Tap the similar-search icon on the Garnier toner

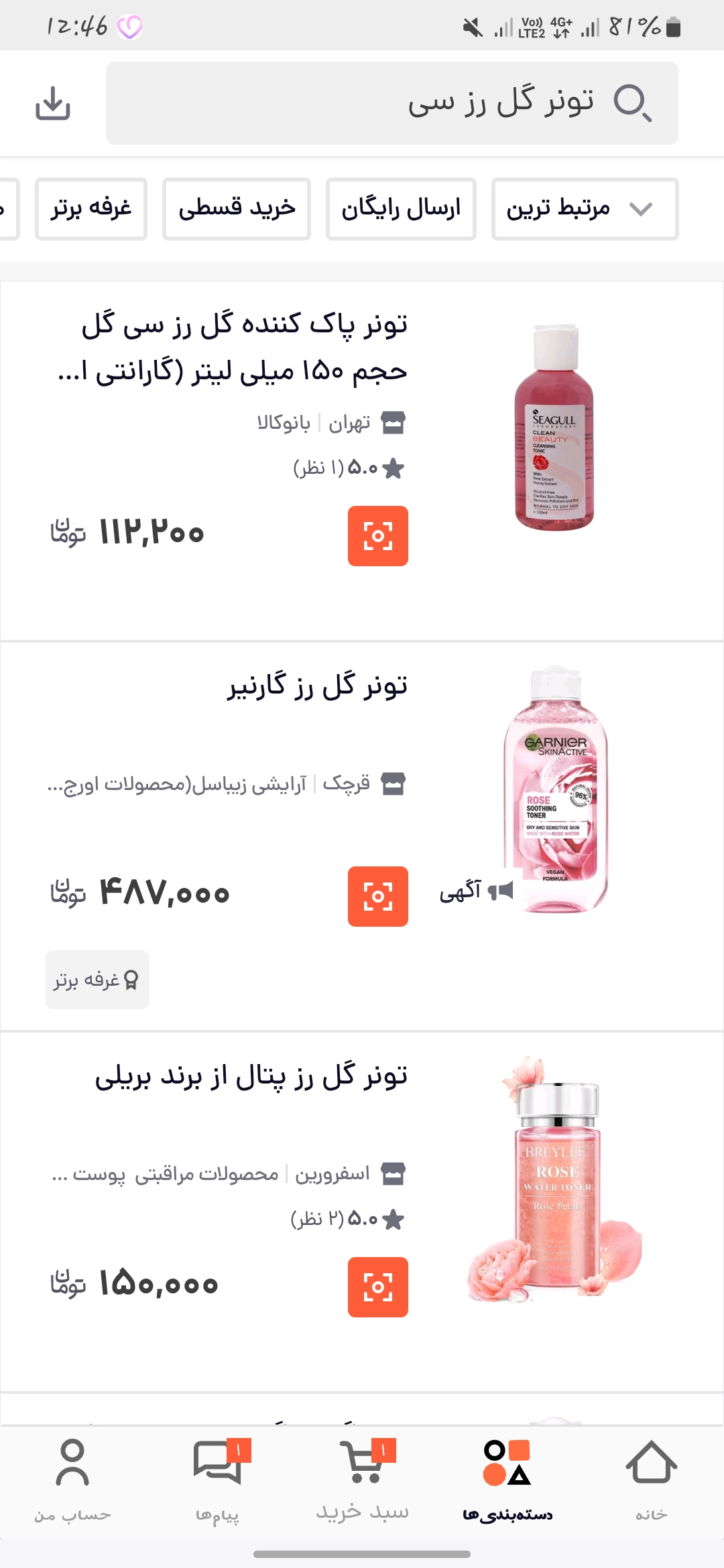(378, 897)
